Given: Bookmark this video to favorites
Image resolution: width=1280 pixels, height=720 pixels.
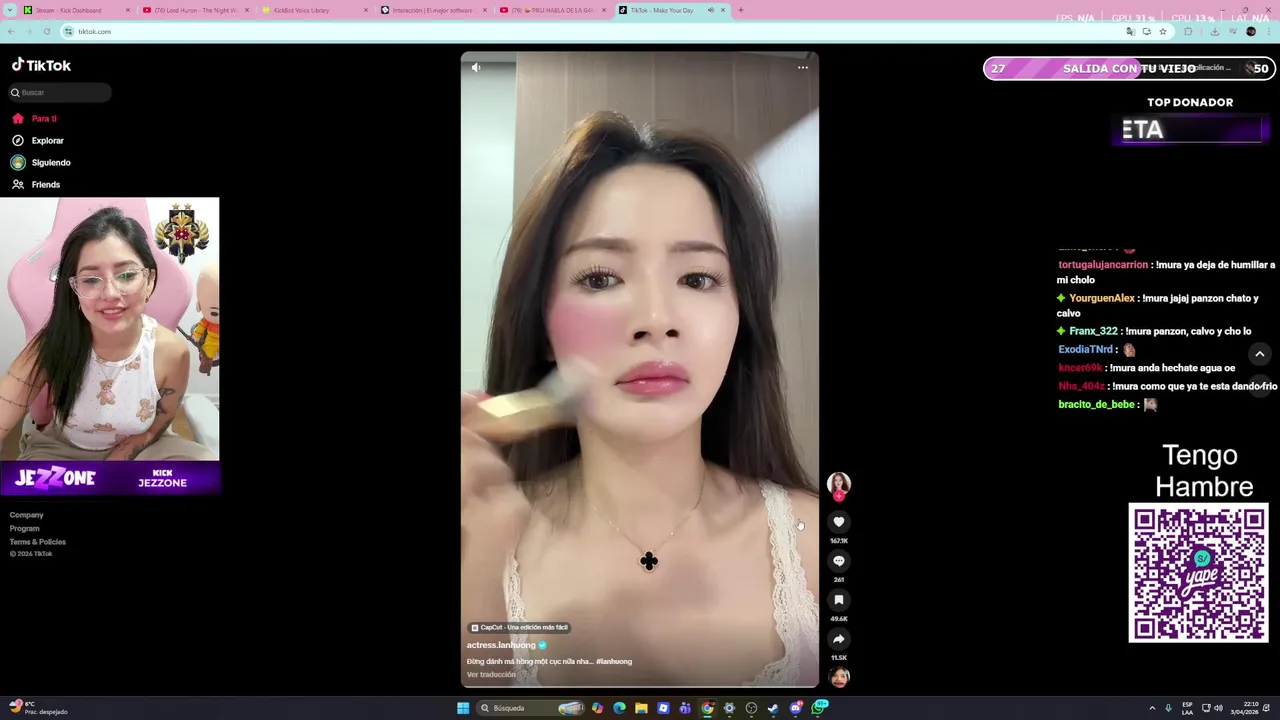Looking at the screenshot, I should click(x=838, y=600).
